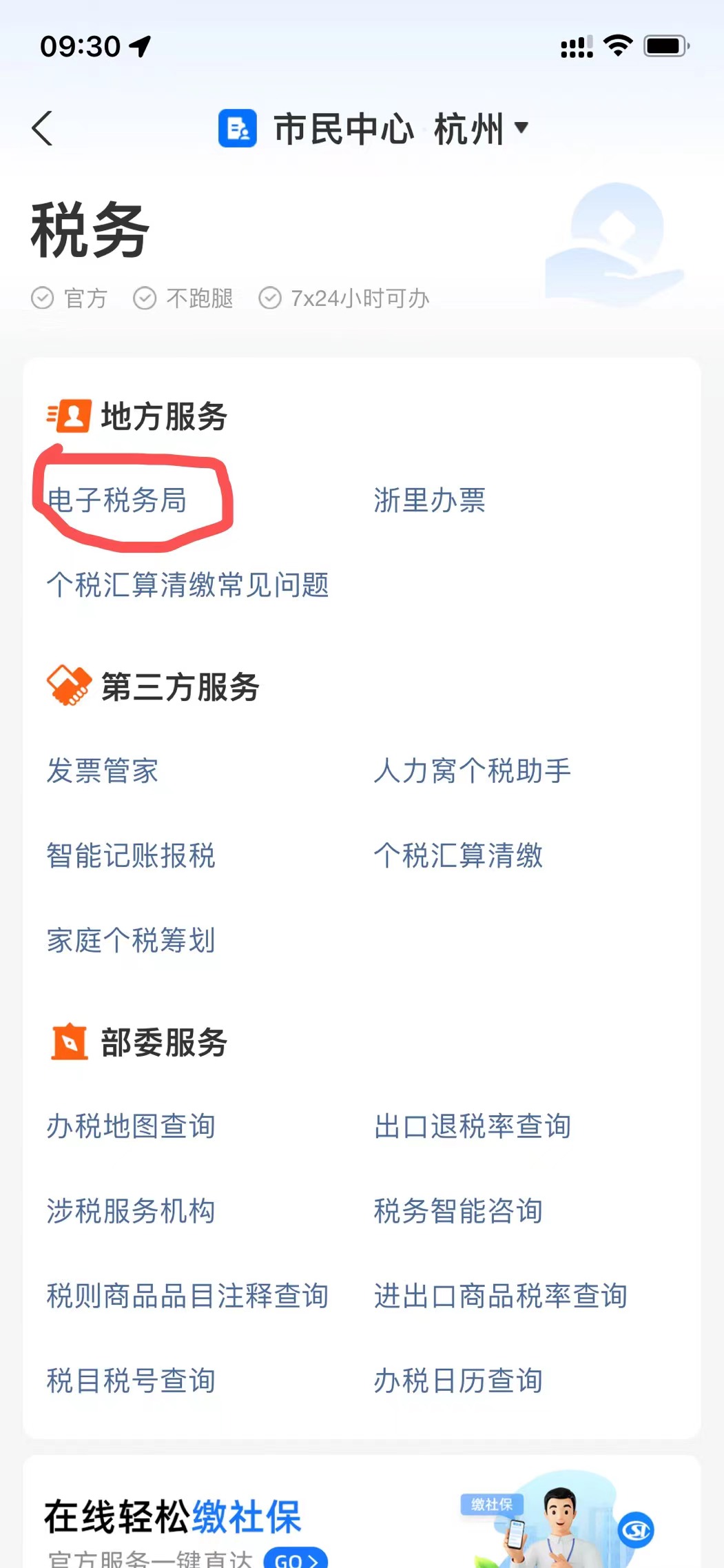
Task: Open 办税日历查询
Action: (458, 1381)
